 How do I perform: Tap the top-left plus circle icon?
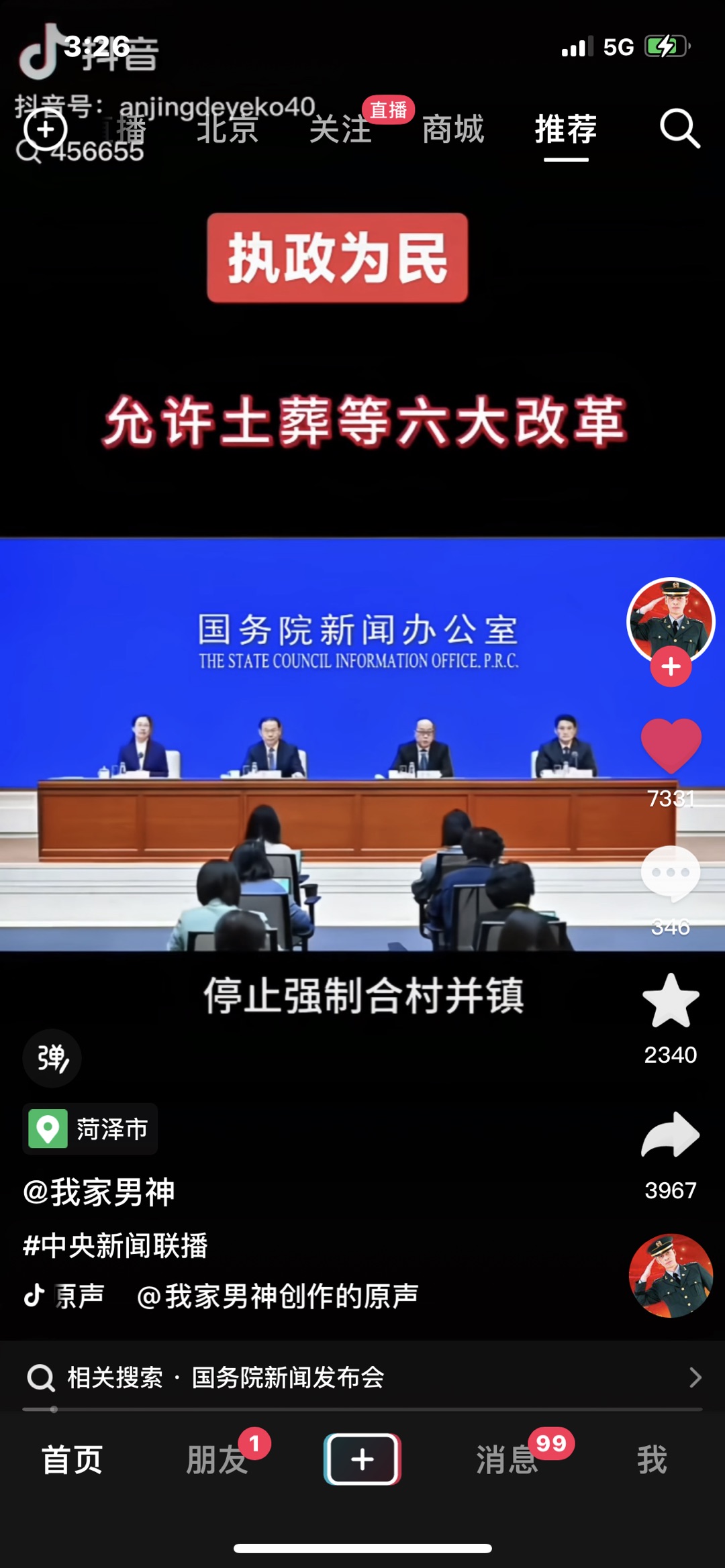pos(46,129)
